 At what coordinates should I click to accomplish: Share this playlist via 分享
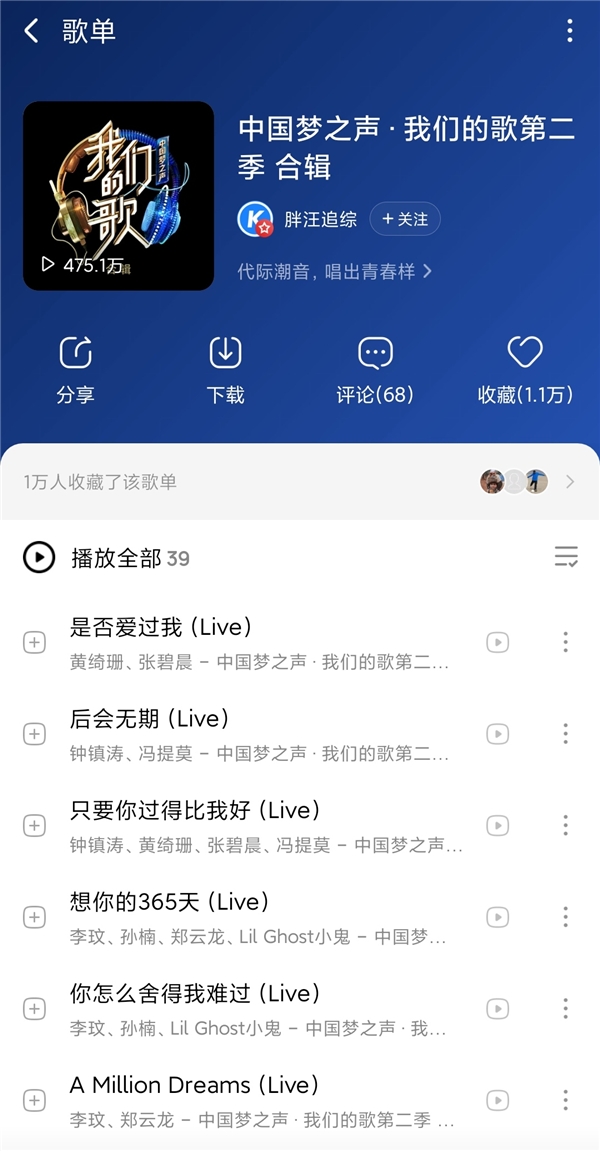pyautogui.click(x=76, y=370)
